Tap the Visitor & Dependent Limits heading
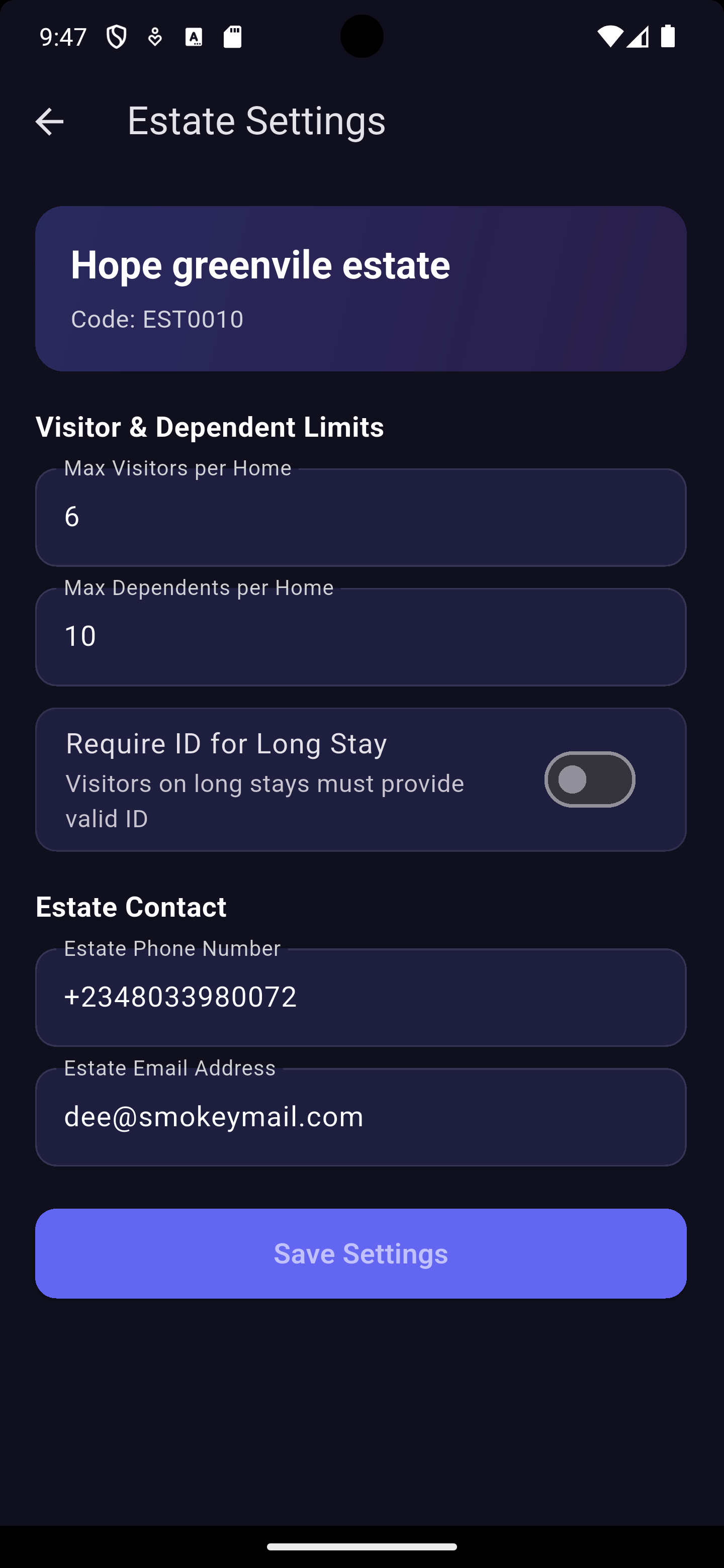The width and height of the screenshot is (724, 1568). (210, 427)
